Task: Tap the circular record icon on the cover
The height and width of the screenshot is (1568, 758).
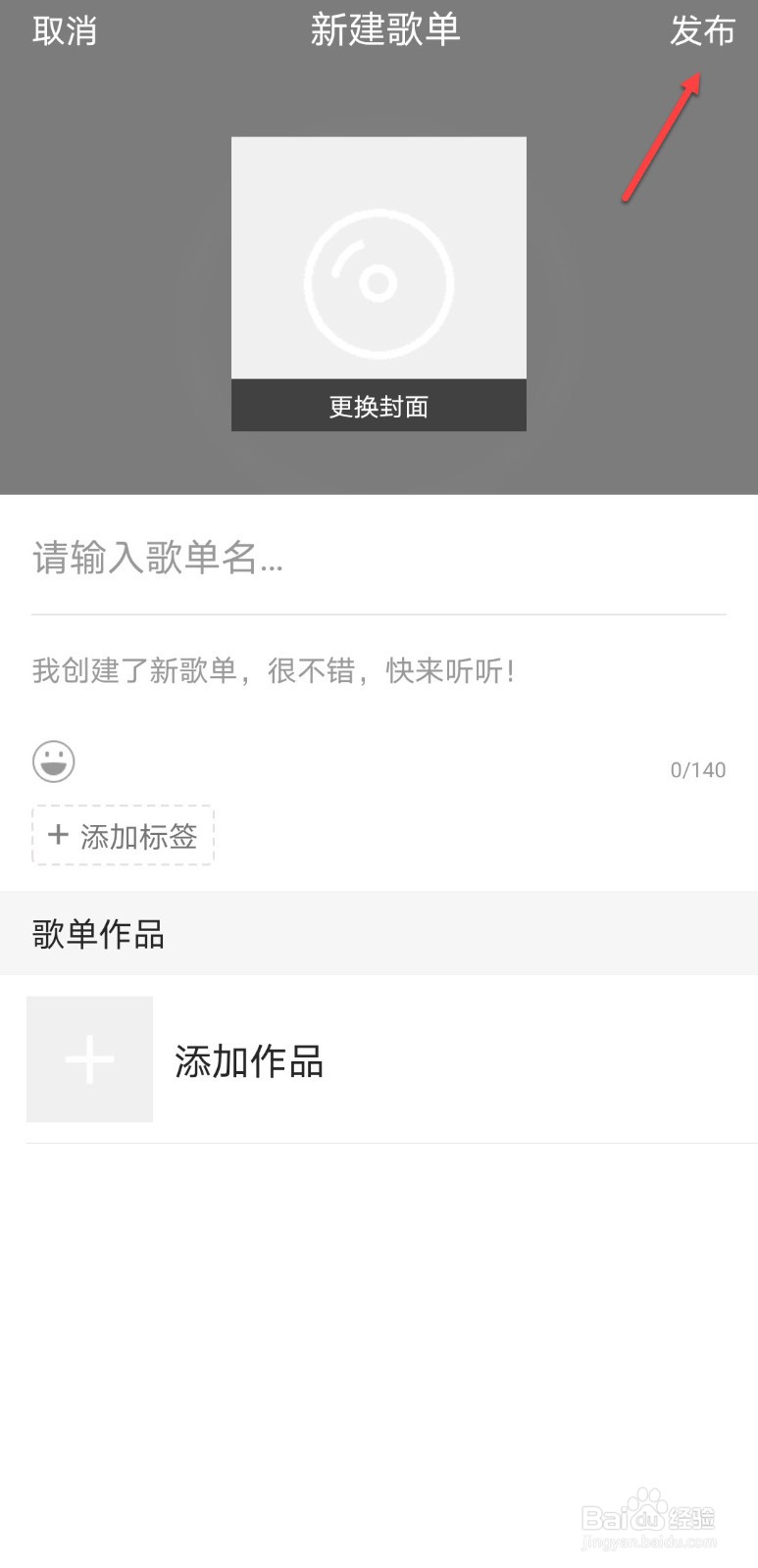Action: point(379,282)
